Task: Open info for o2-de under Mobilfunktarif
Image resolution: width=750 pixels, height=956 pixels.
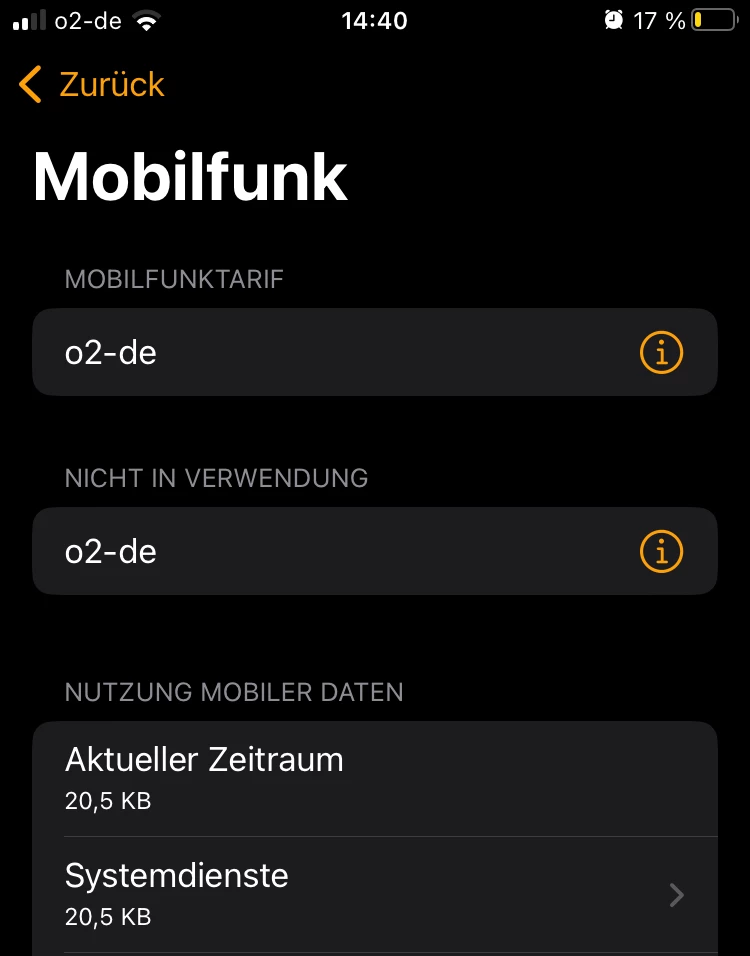Action: [x=660, y=352]
